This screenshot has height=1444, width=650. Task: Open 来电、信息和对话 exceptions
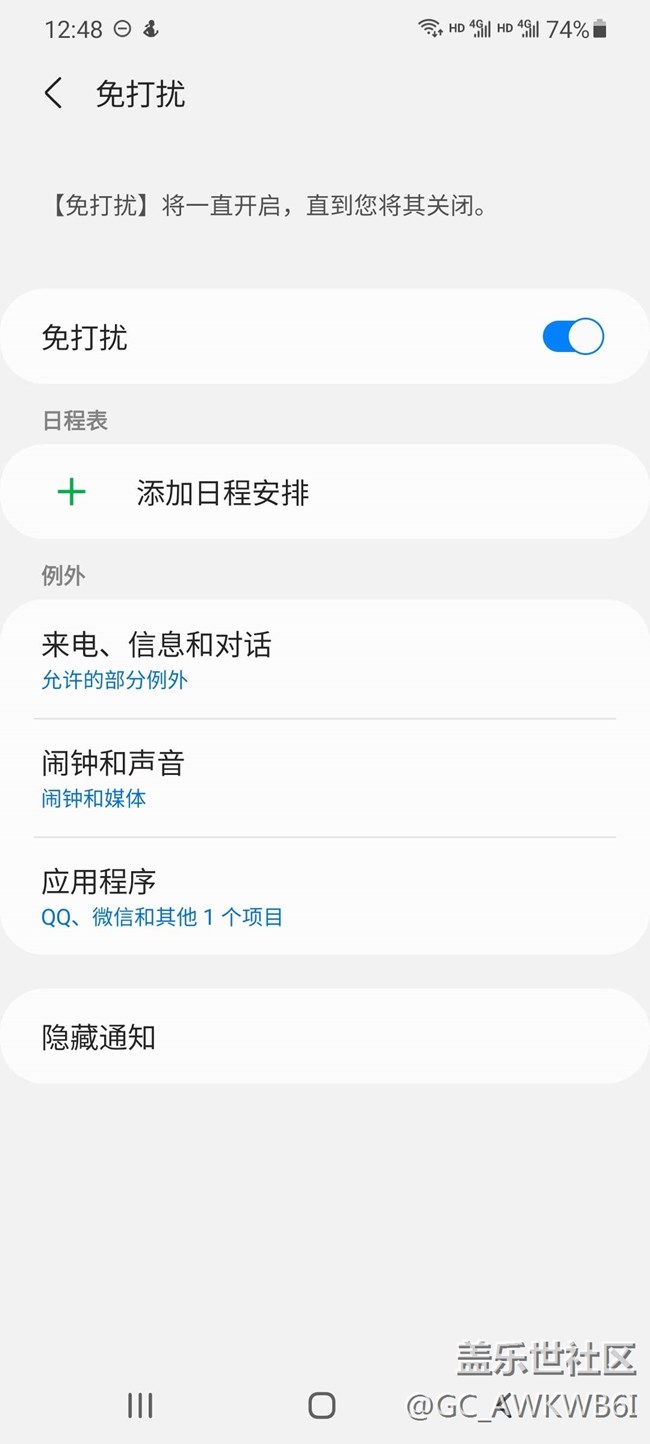pos(325,659)
